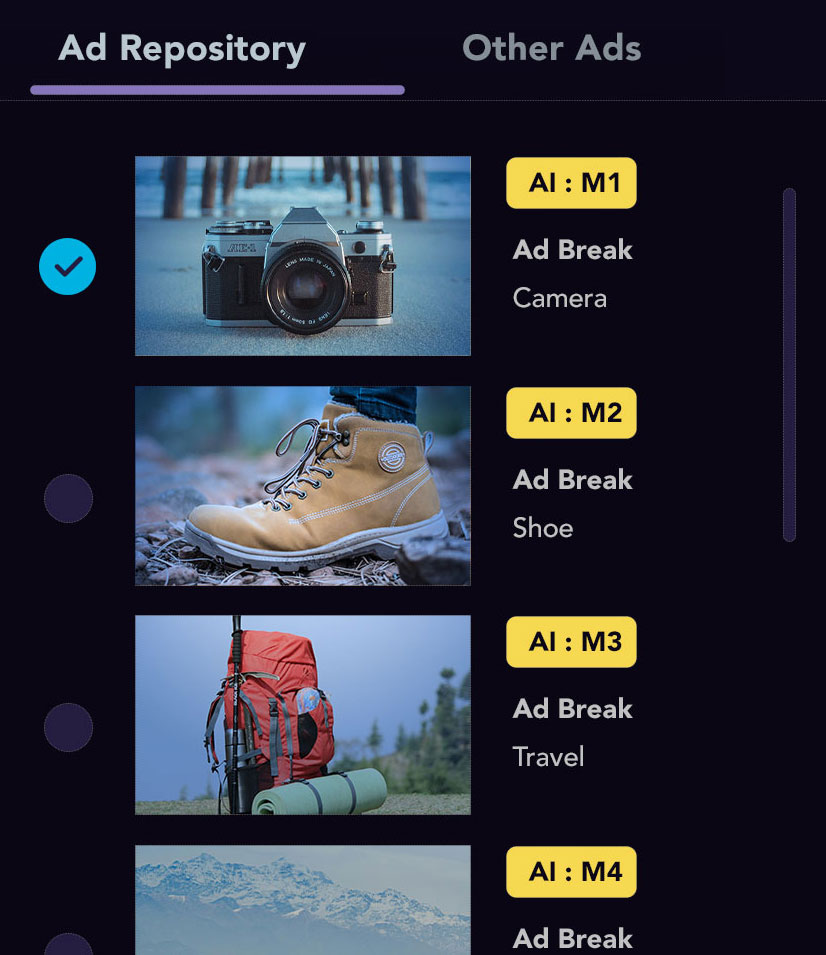
Task: Select the empty circle beside the Shoe ad
Action: 67,498
